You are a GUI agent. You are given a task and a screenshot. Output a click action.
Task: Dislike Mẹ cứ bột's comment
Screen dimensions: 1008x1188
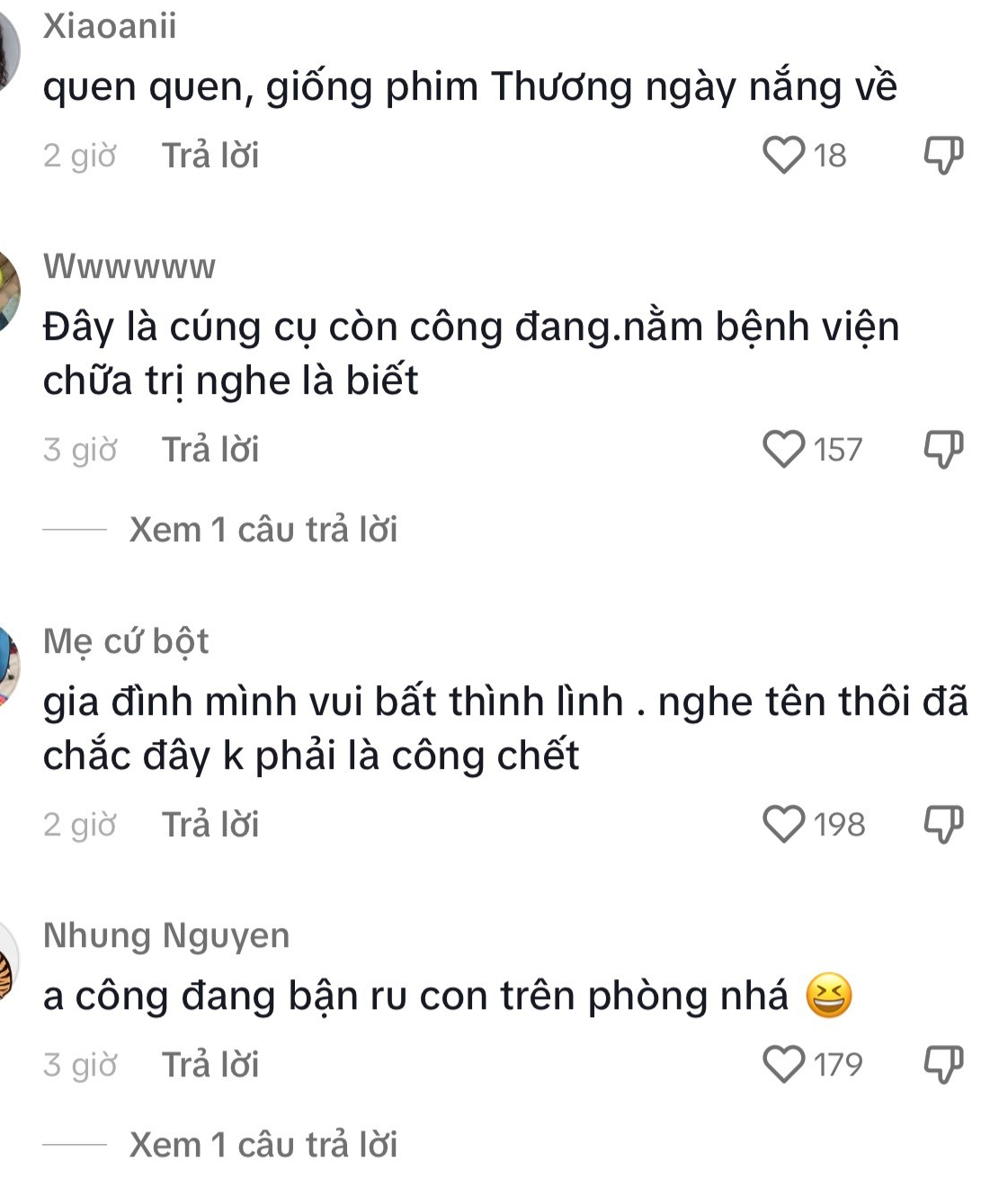(x=943, y=824)
